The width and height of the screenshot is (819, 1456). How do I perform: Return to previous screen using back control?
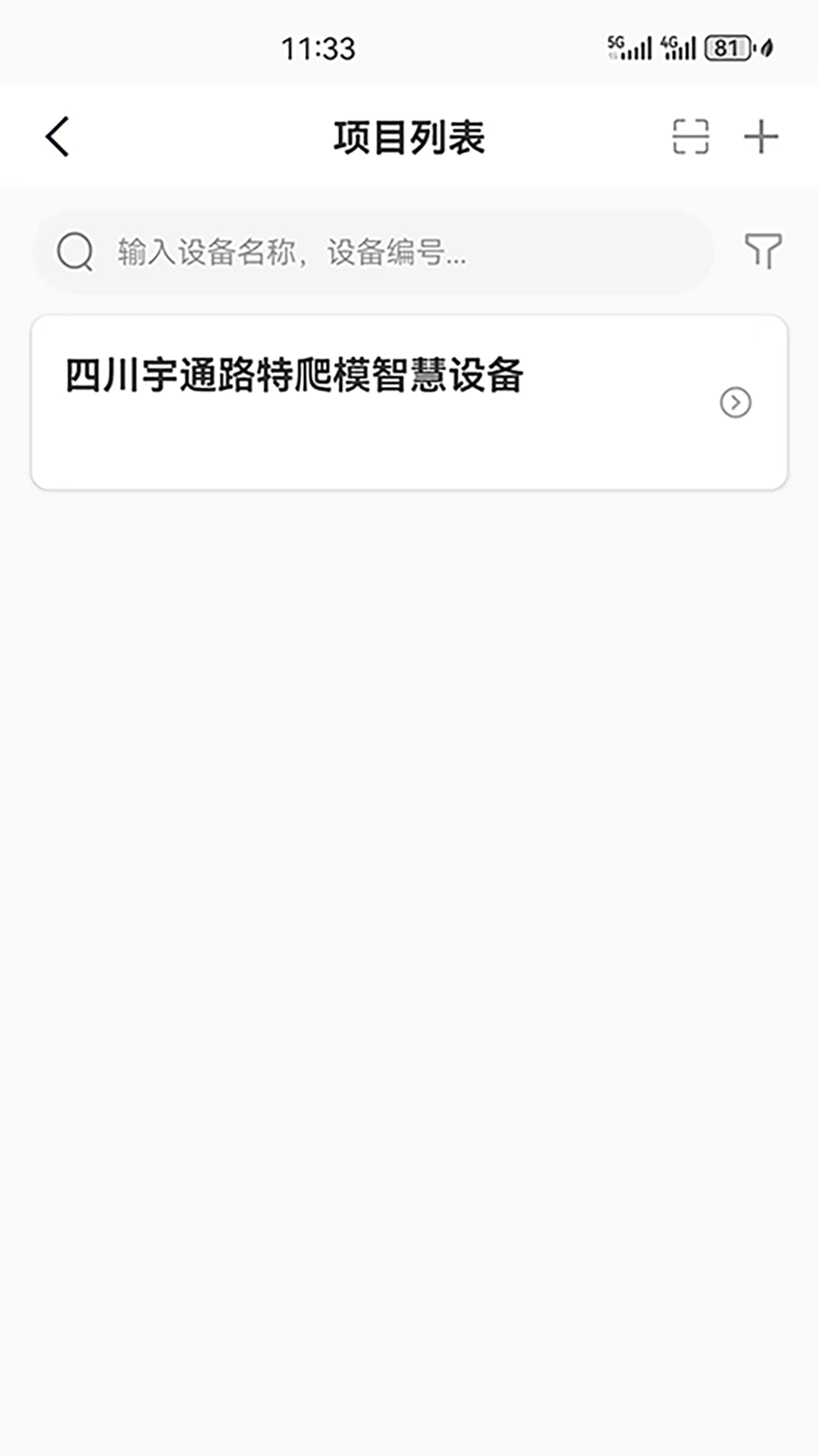tap(57, 136)
